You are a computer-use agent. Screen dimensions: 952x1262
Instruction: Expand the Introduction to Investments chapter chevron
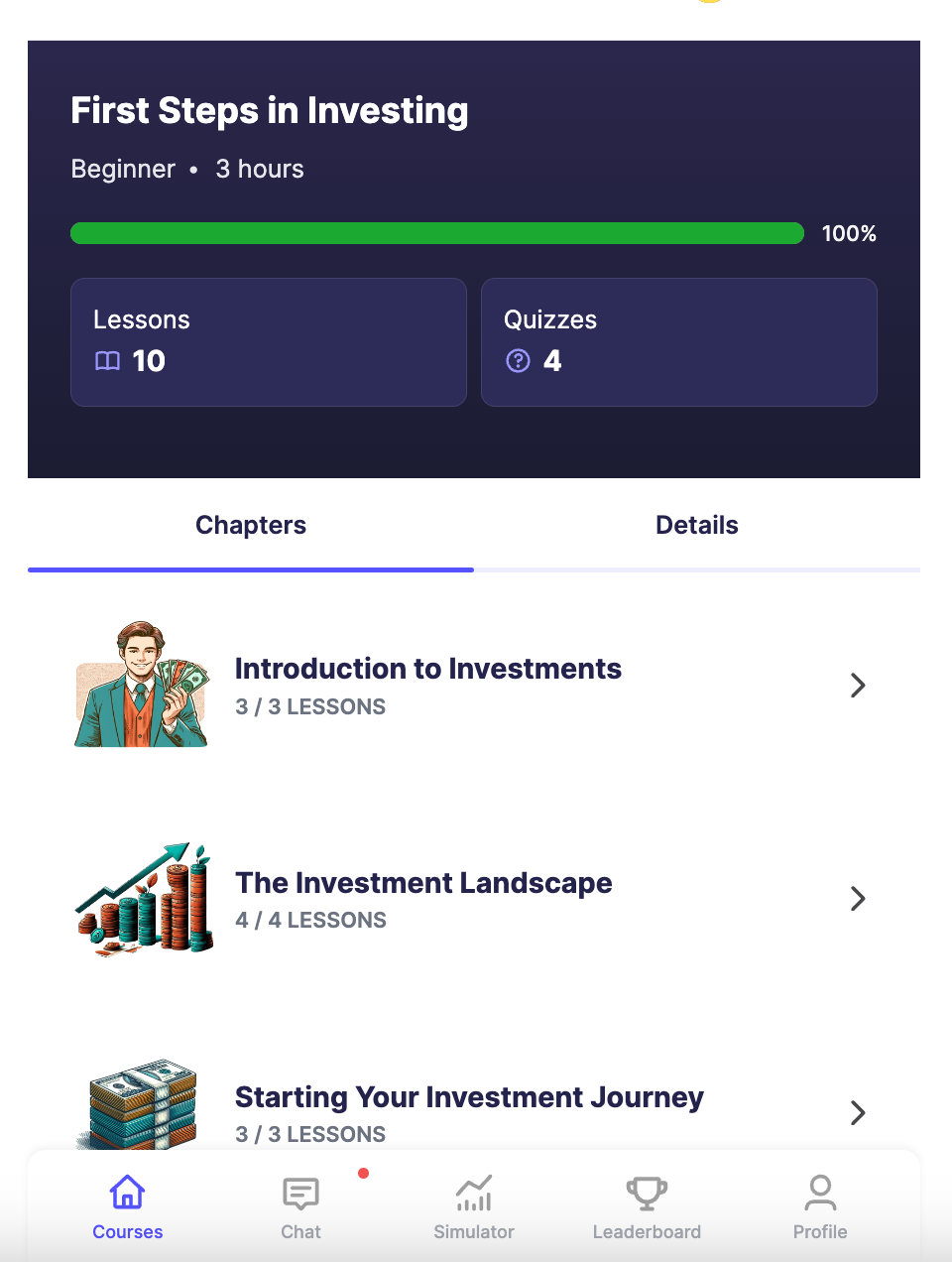857,685
